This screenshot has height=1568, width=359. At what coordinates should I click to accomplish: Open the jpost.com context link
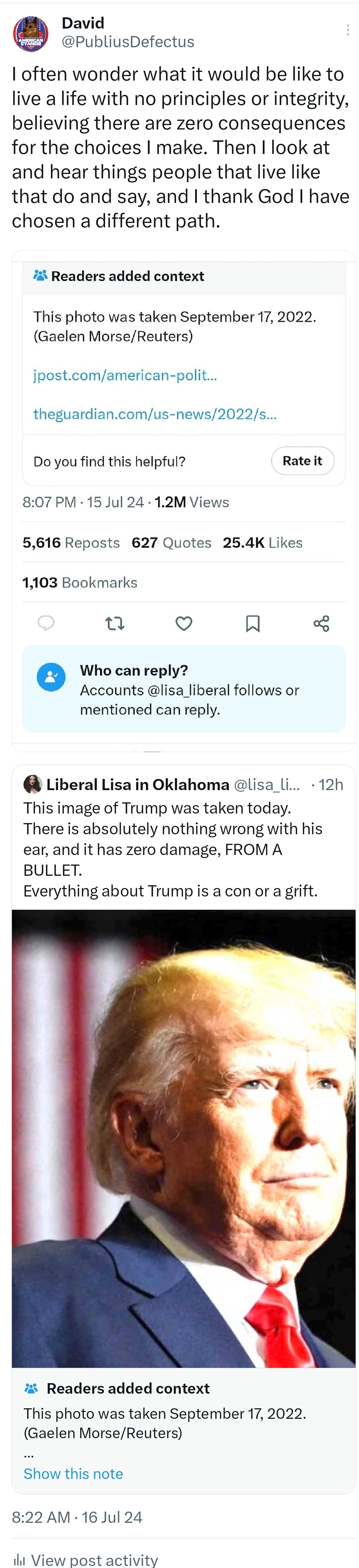(x=125, y=375)
